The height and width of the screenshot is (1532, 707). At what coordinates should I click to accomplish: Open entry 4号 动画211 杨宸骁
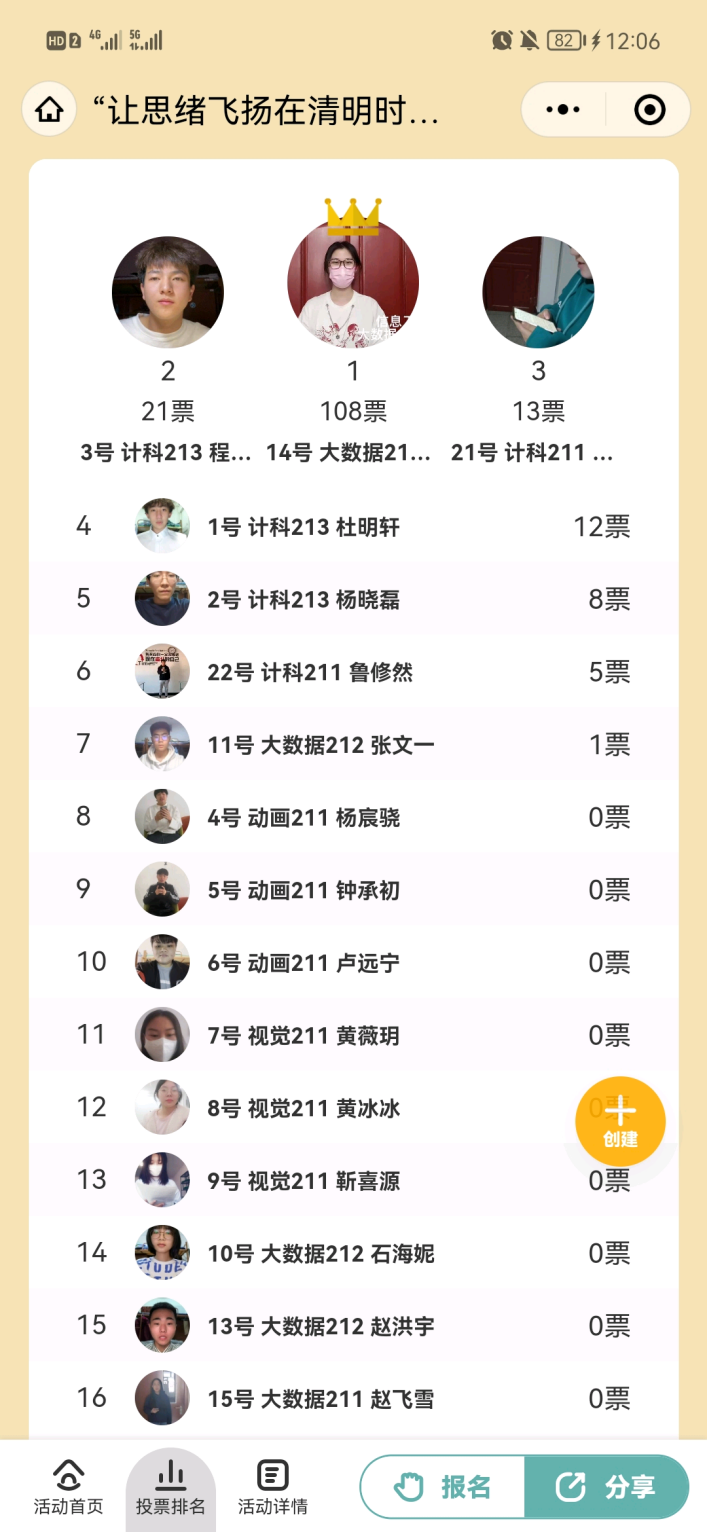(x=303, y=818)
